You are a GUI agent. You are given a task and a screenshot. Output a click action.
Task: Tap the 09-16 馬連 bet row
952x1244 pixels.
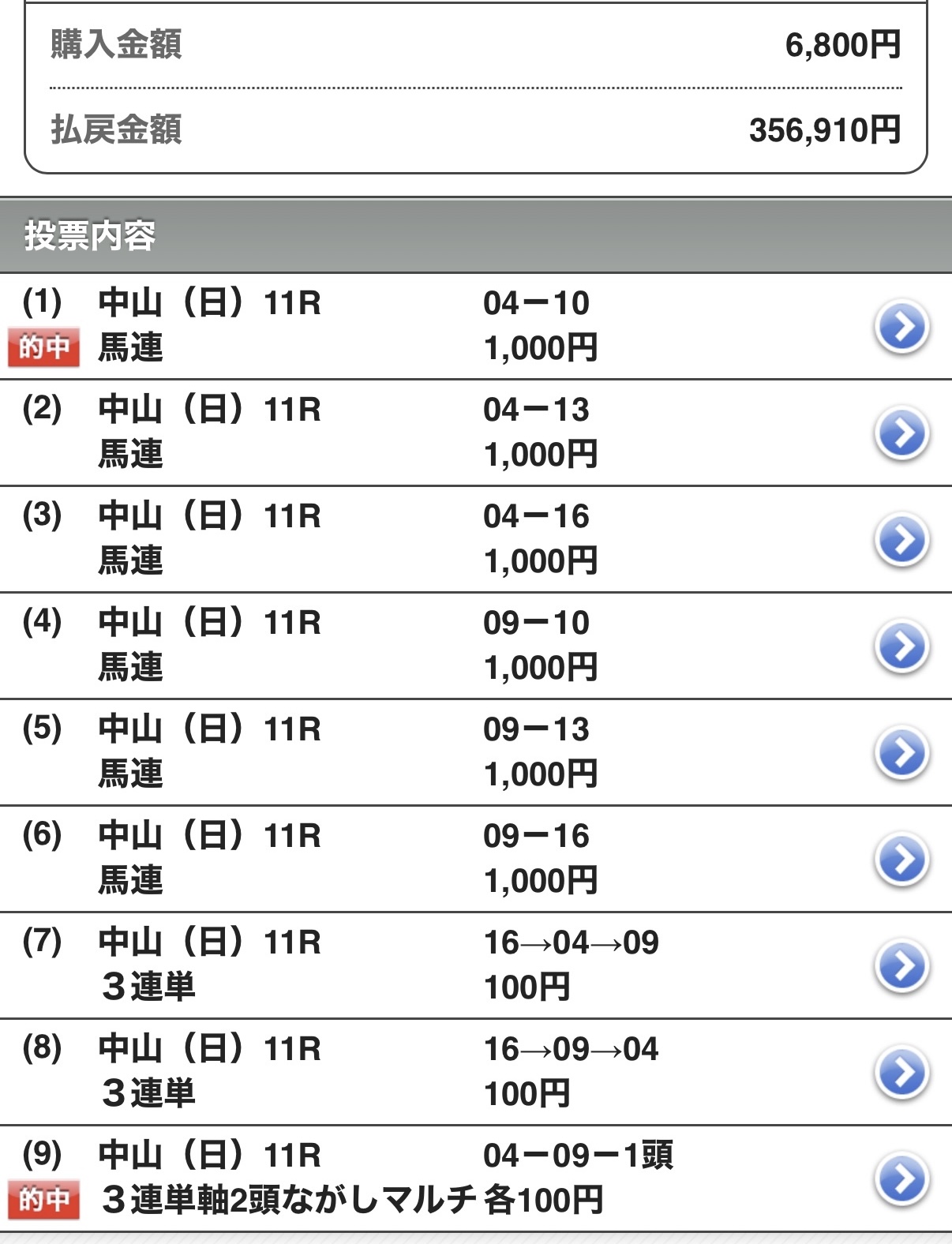coord(901,860)
